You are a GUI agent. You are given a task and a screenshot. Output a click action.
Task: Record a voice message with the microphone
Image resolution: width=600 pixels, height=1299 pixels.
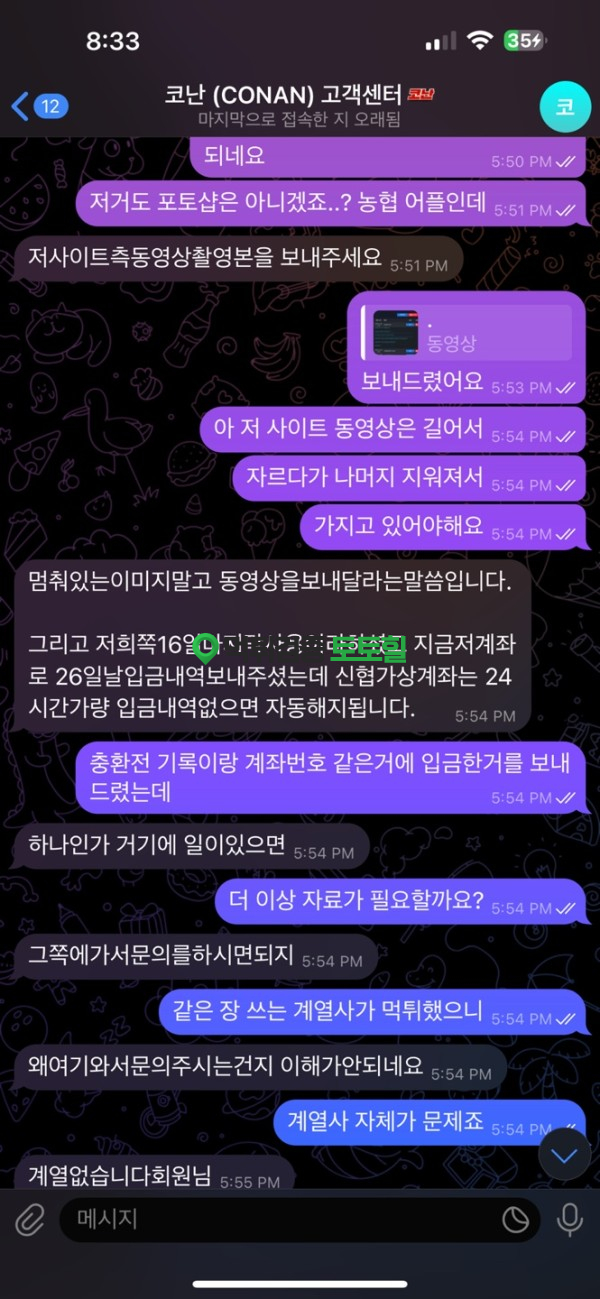(x=570, y=1219)
